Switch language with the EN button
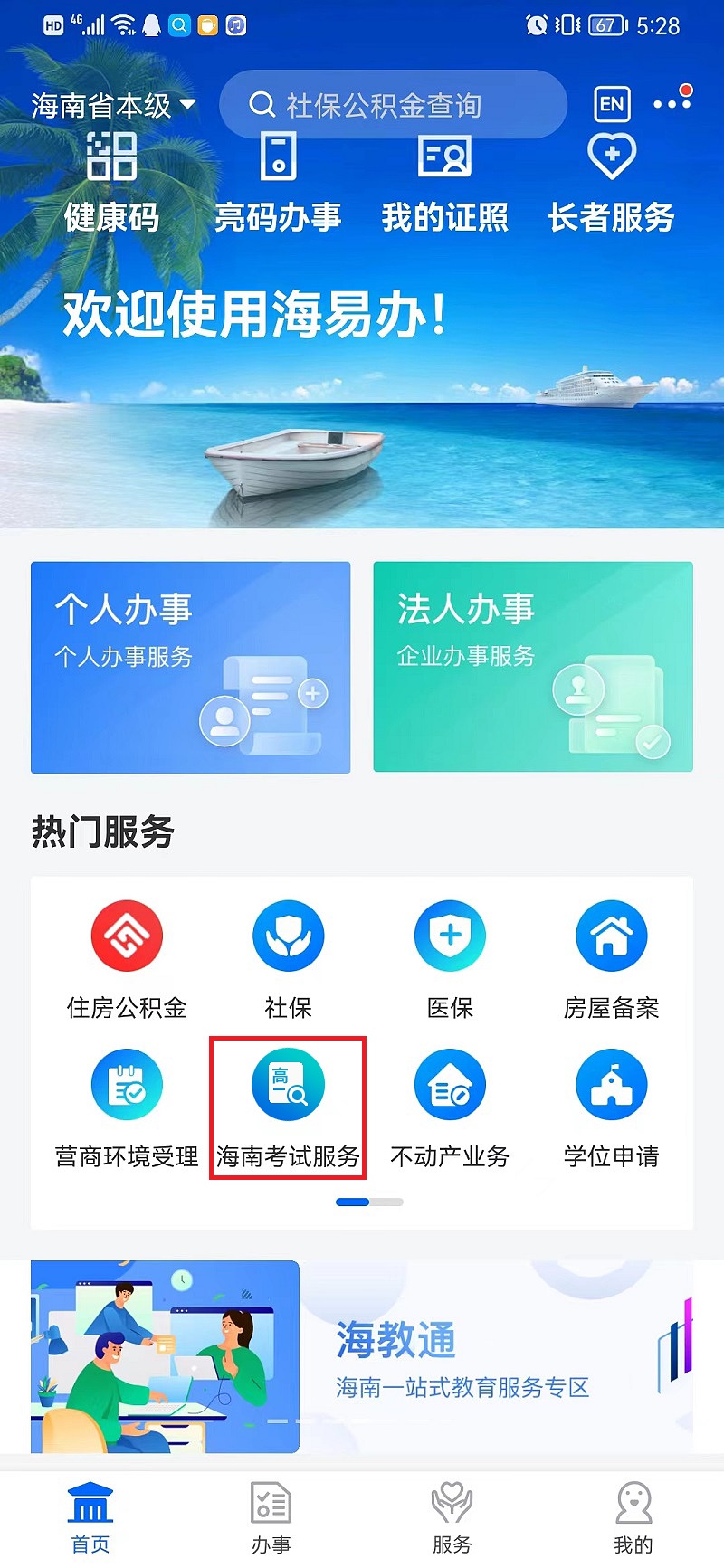 pyautogui.click(x=612, y=104)
